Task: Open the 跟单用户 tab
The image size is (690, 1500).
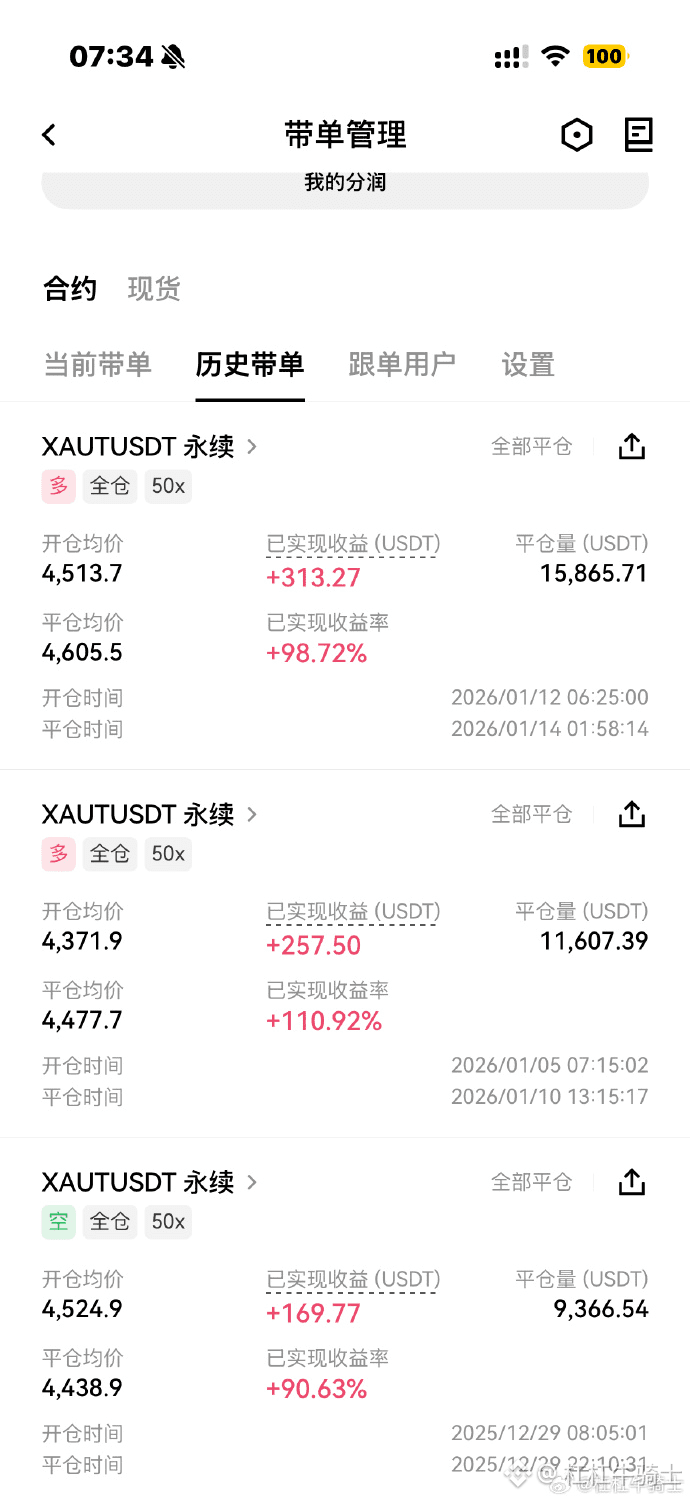Action: tap(402, 365)
